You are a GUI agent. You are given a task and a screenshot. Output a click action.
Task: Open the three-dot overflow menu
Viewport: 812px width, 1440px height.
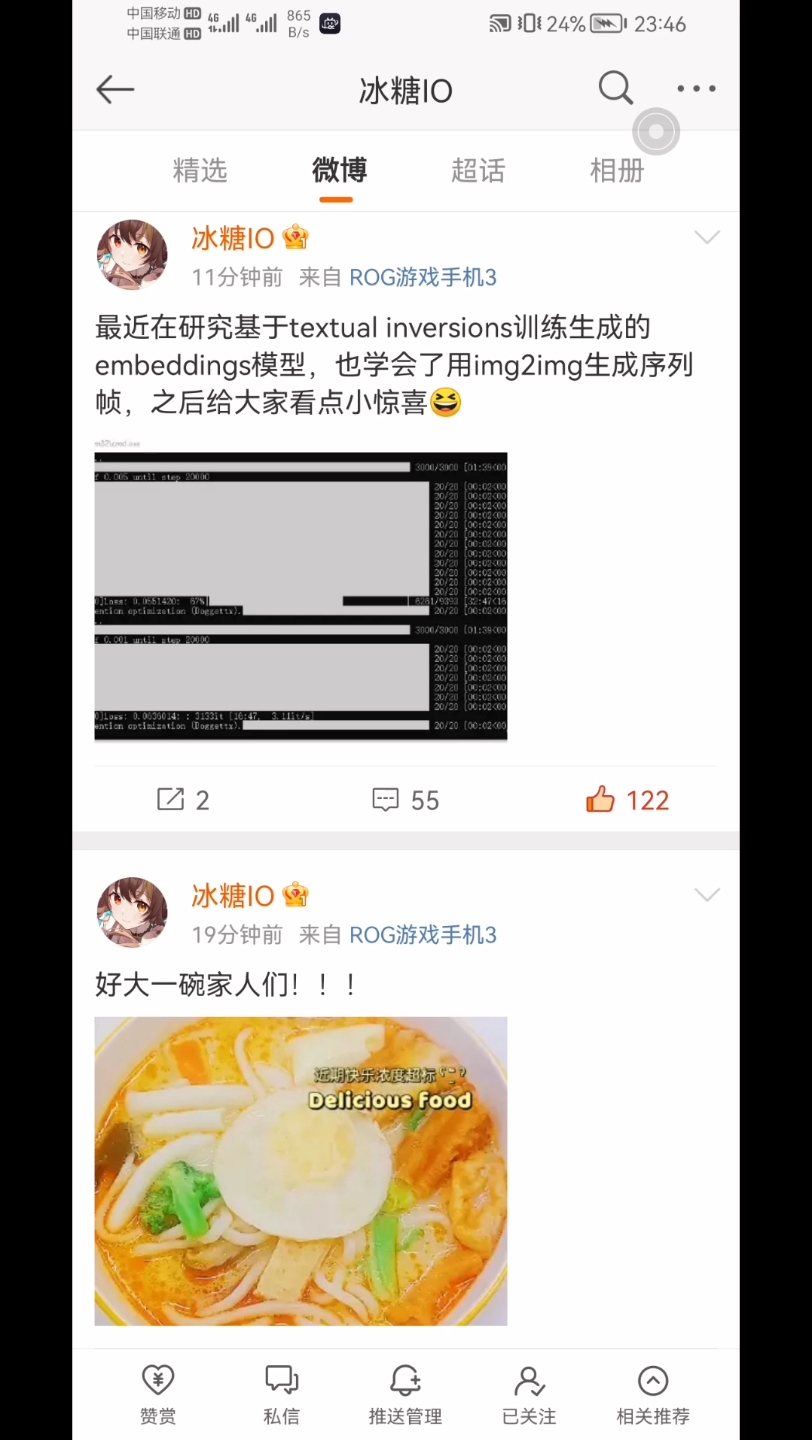(696, 89)
